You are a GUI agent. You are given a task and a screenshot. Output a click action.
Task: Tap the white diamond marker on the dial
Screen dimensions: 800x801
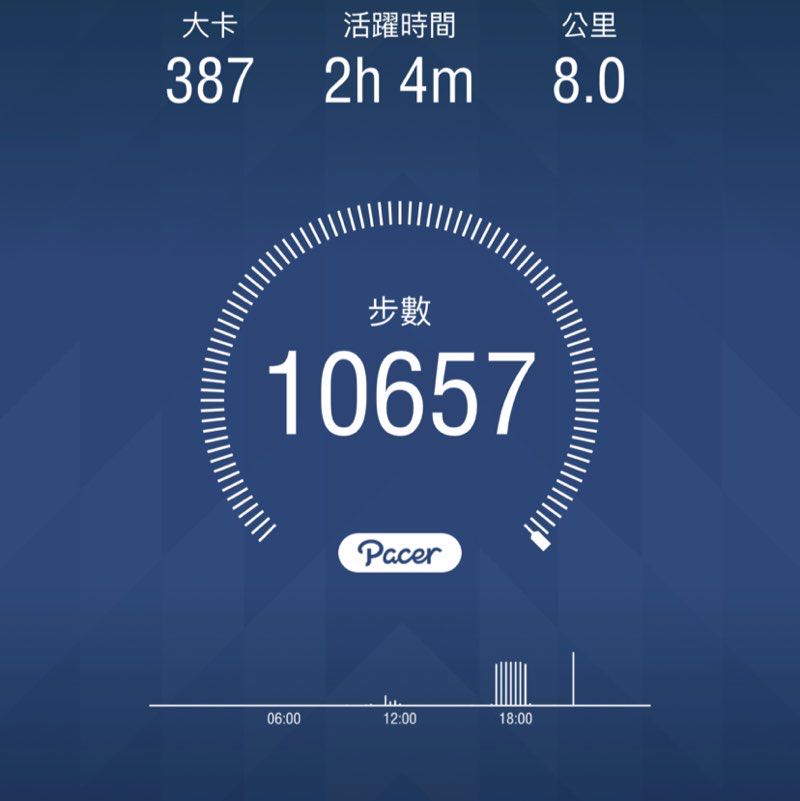(x=541, y=540)
